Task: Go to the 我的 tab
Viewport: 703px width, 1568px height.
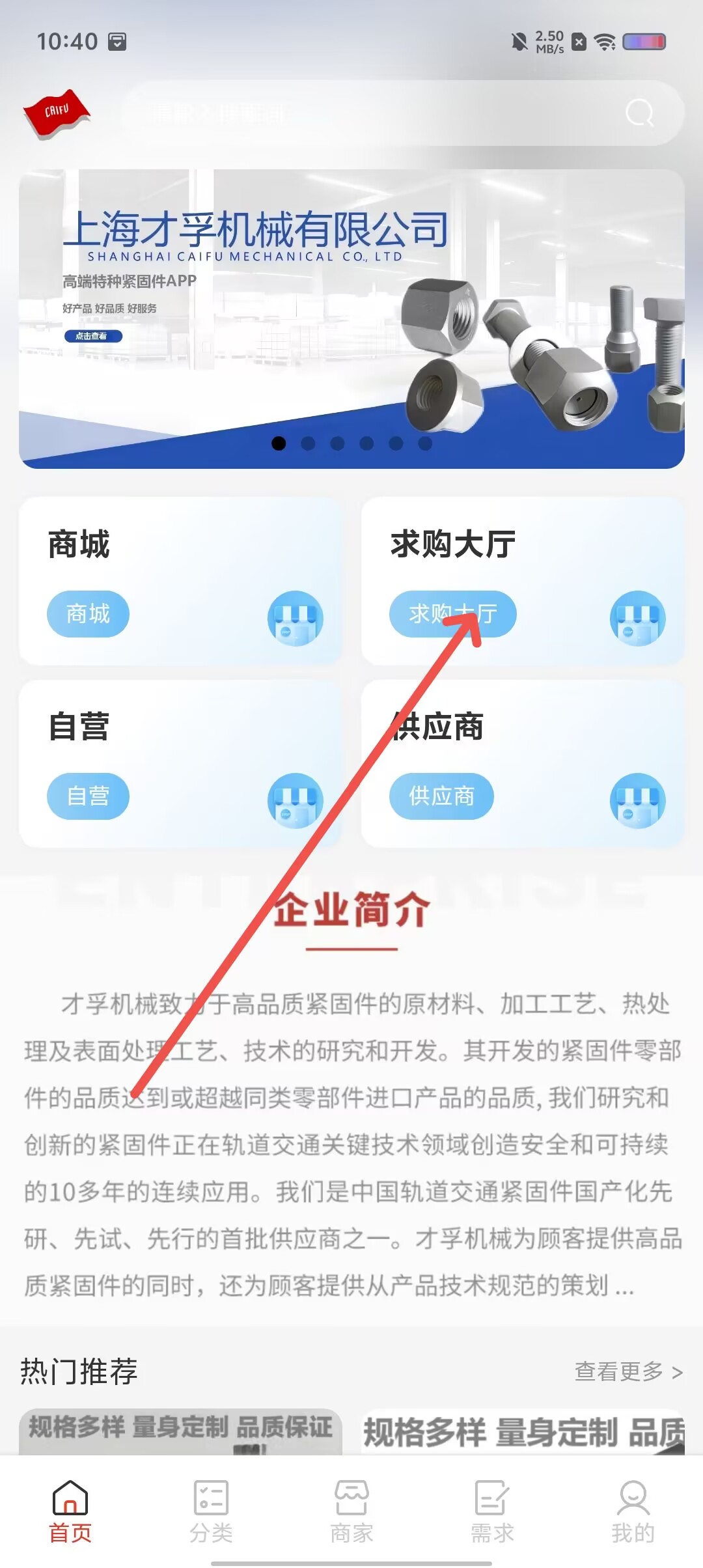Action: [633, 1511]
